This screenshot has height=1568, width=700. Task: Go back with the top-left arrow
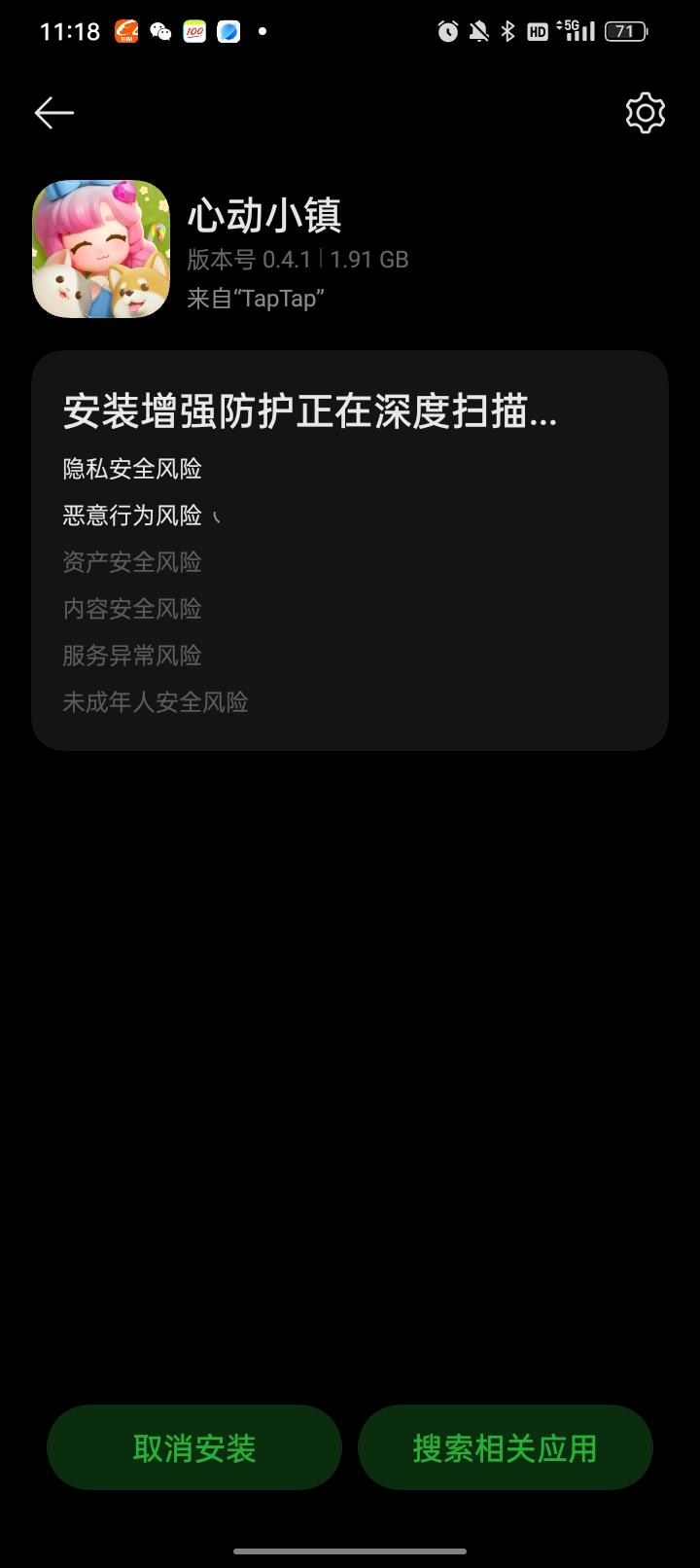[54, 114]
